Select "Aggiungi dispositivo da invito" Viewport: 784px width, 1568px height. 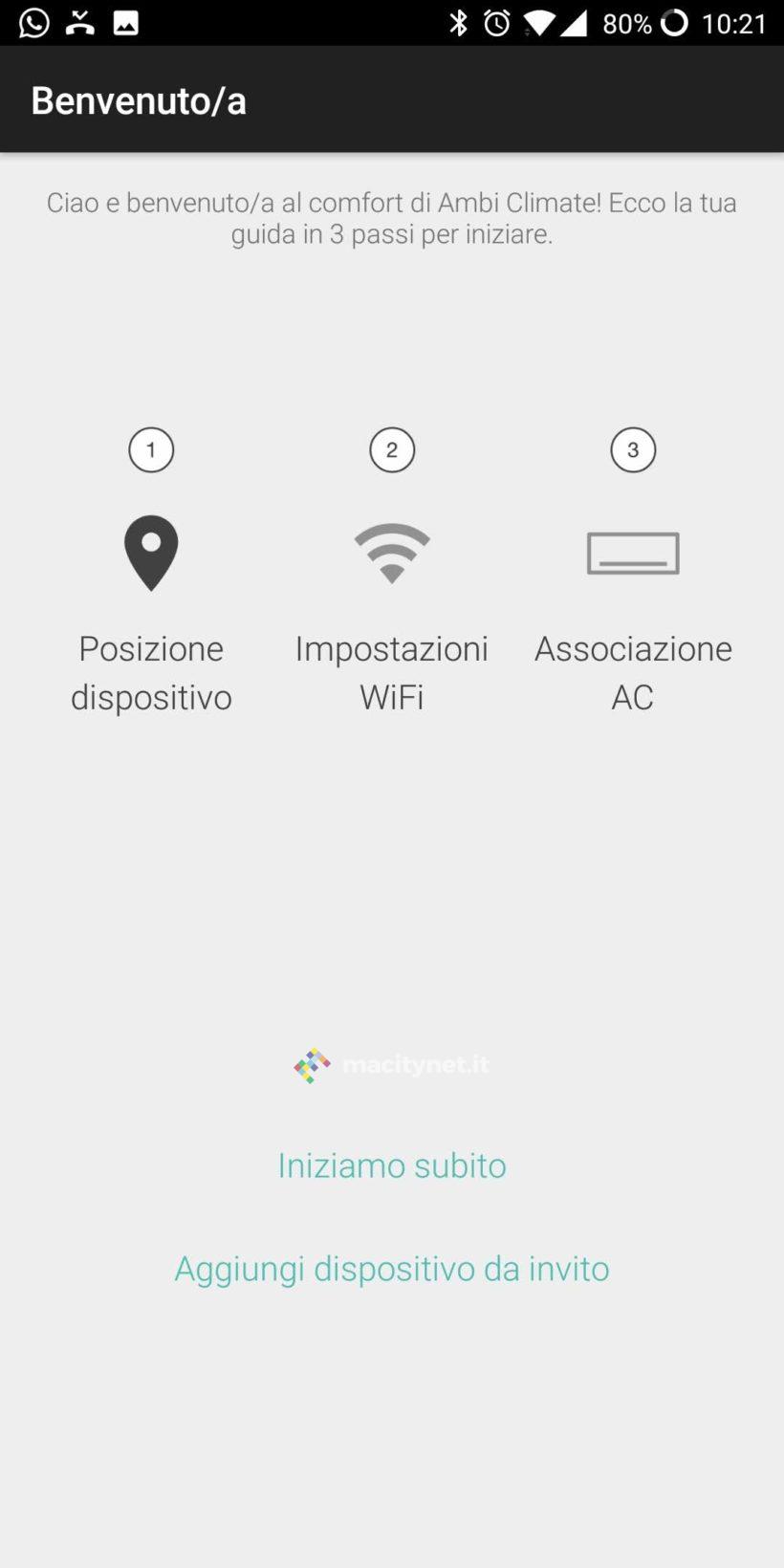pyautogui.click(x=392, y=1268)
